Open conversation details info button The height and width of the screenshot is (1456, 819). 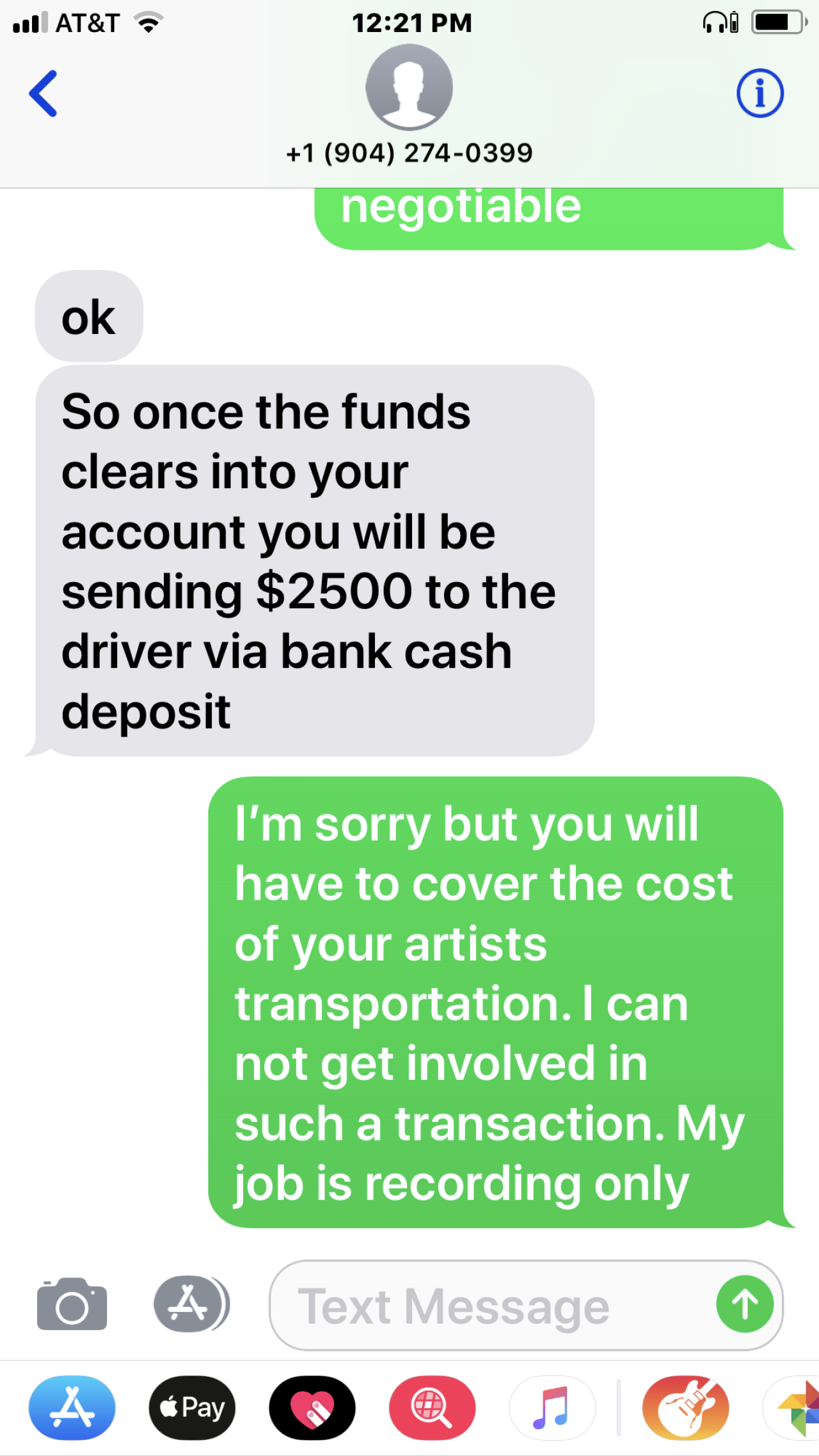[759, 93]
